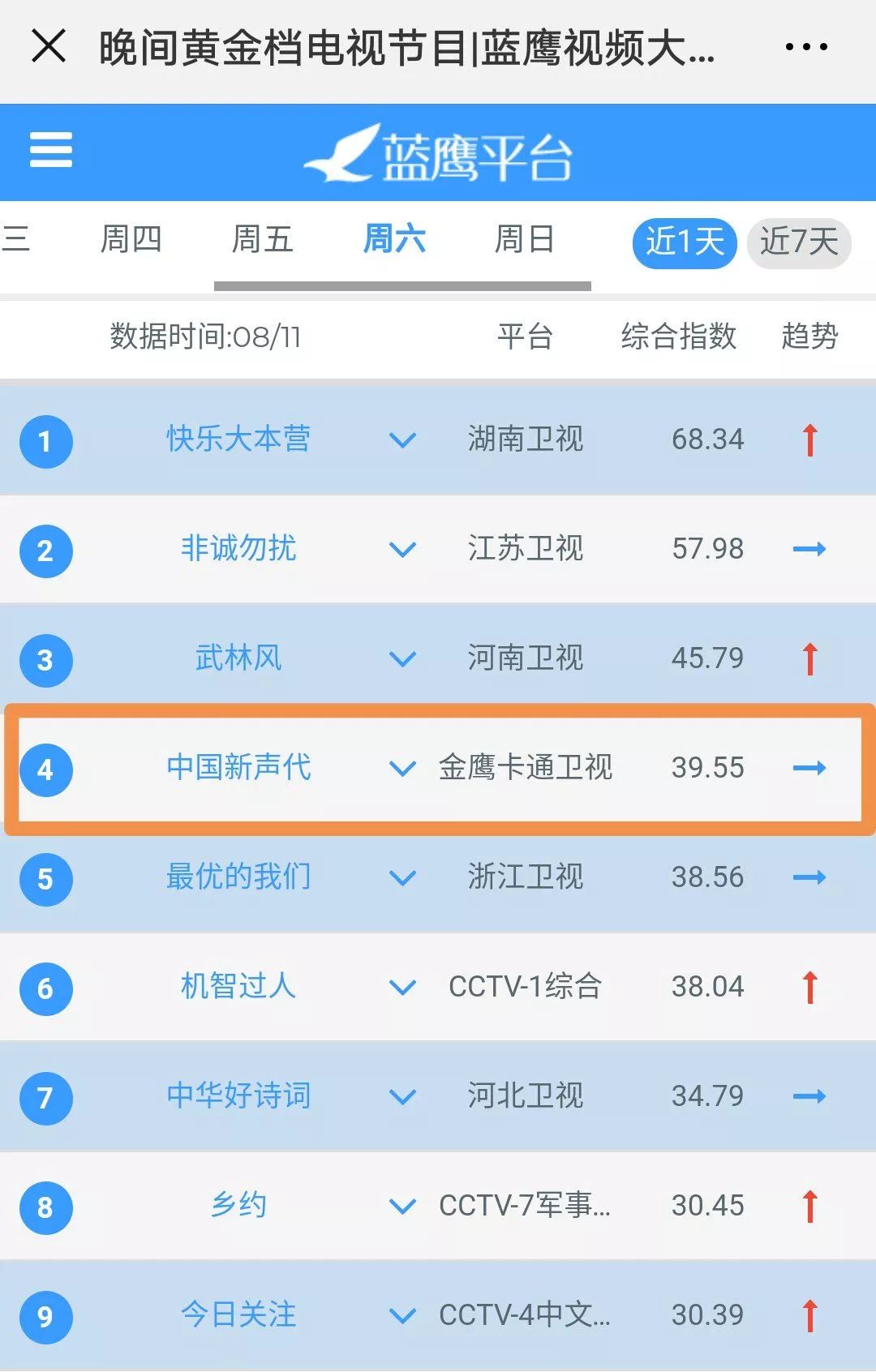Expand details for 最优的我们
This screenshot has height=1372, width=876.
pyautogui.click(x=401, y=878)
